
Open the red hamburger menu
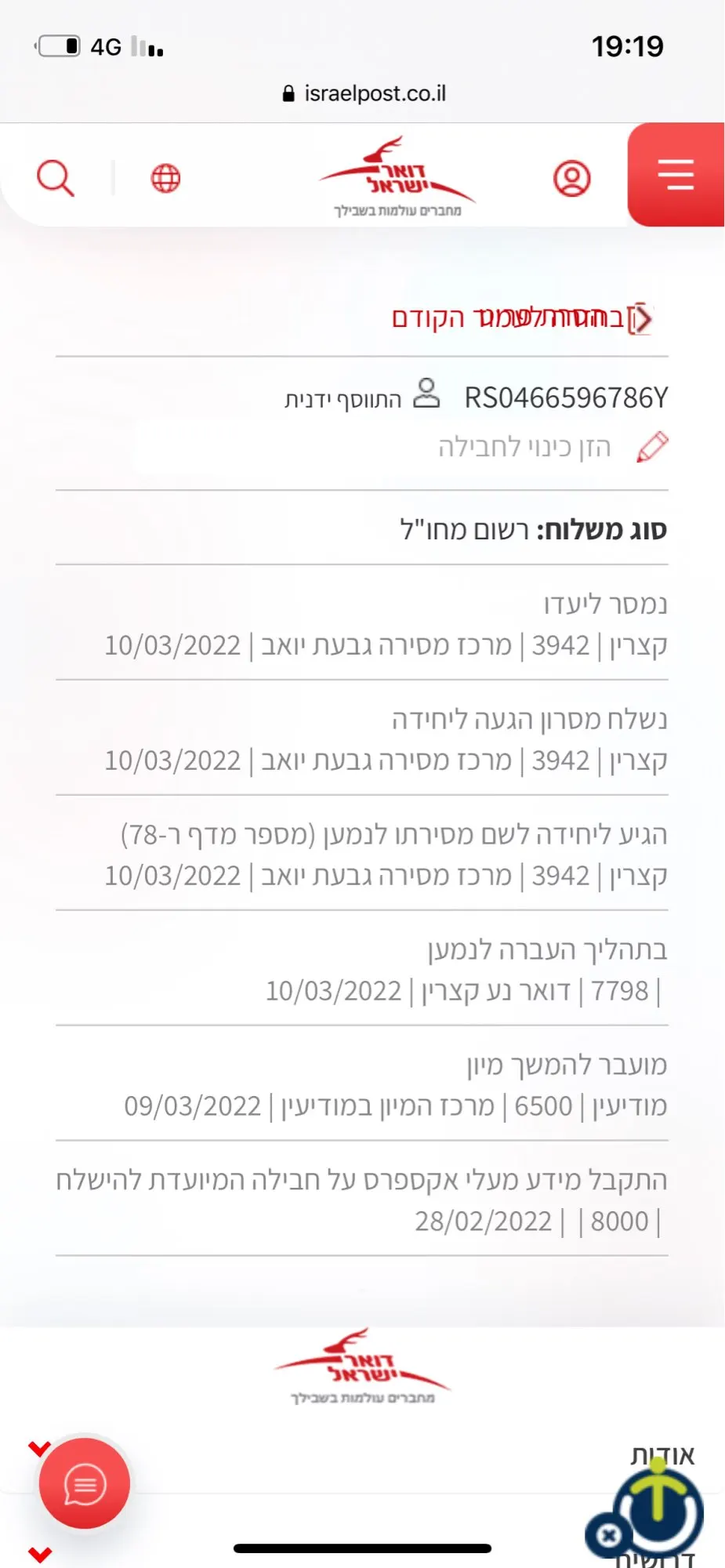click(x=676, y=175)
